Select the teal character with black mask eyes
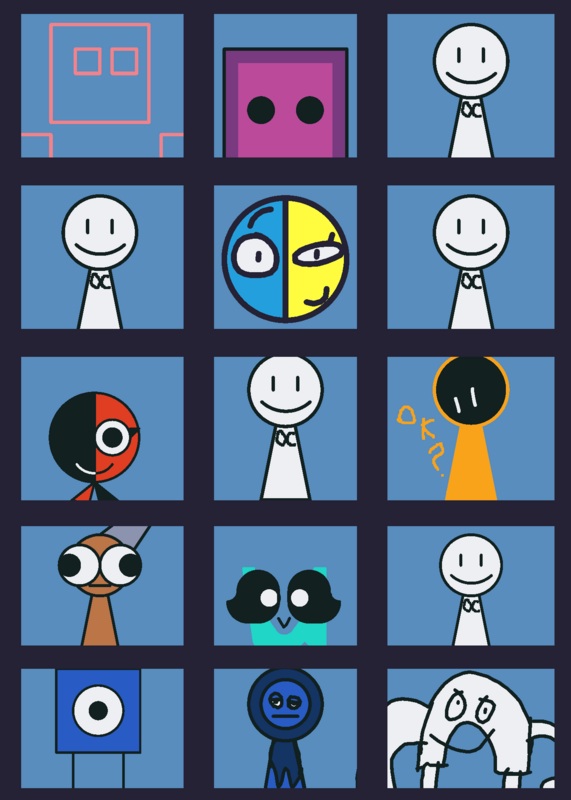 (x=285, y=586)
